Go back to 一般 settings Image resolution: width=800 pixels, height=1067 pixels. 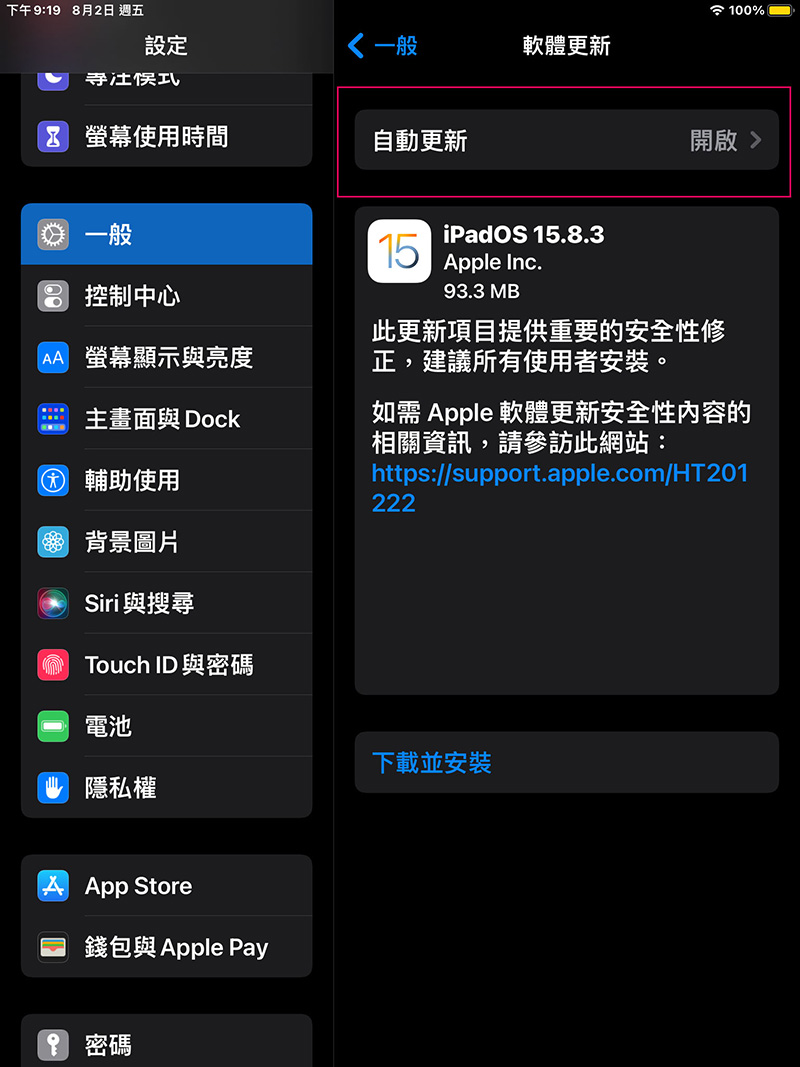click(x=383, y=46)
